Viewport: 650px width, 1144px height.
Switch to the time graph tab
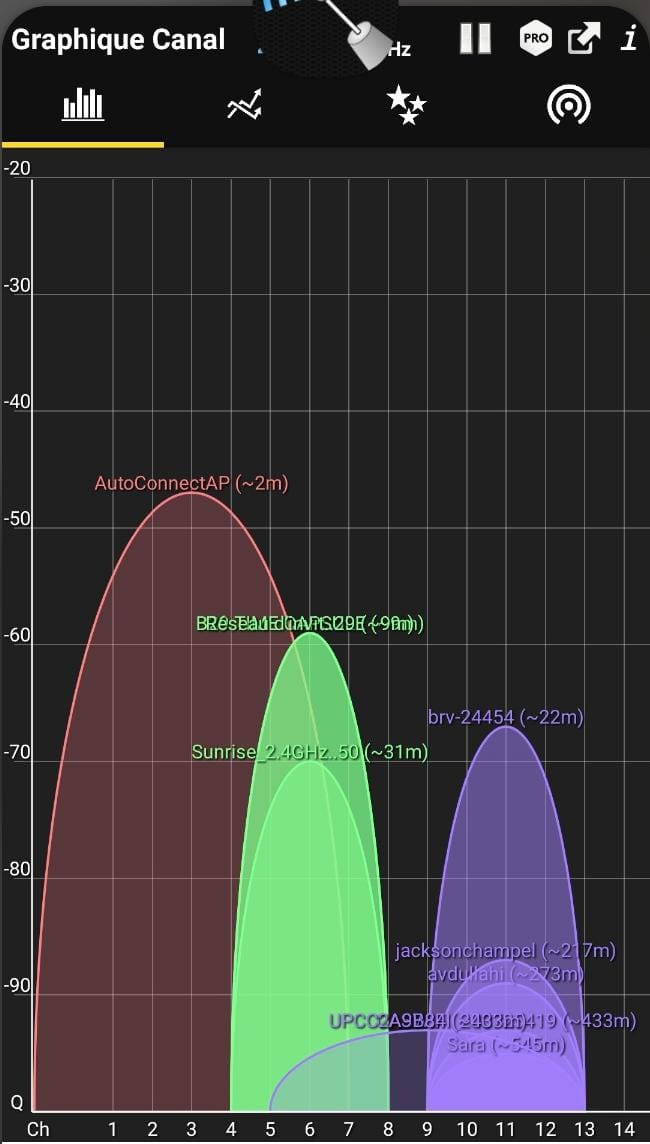point(244,106)
